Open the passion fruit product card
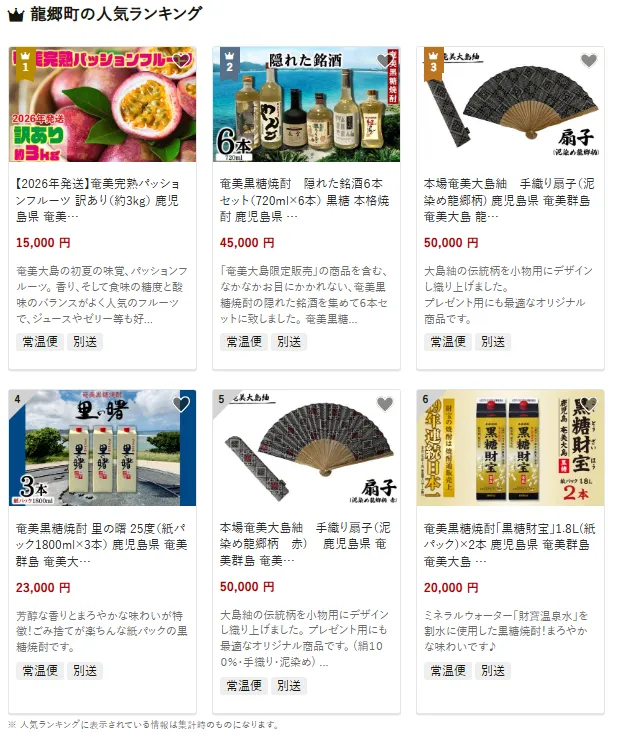The image size is (631, 754). point(102,199)
